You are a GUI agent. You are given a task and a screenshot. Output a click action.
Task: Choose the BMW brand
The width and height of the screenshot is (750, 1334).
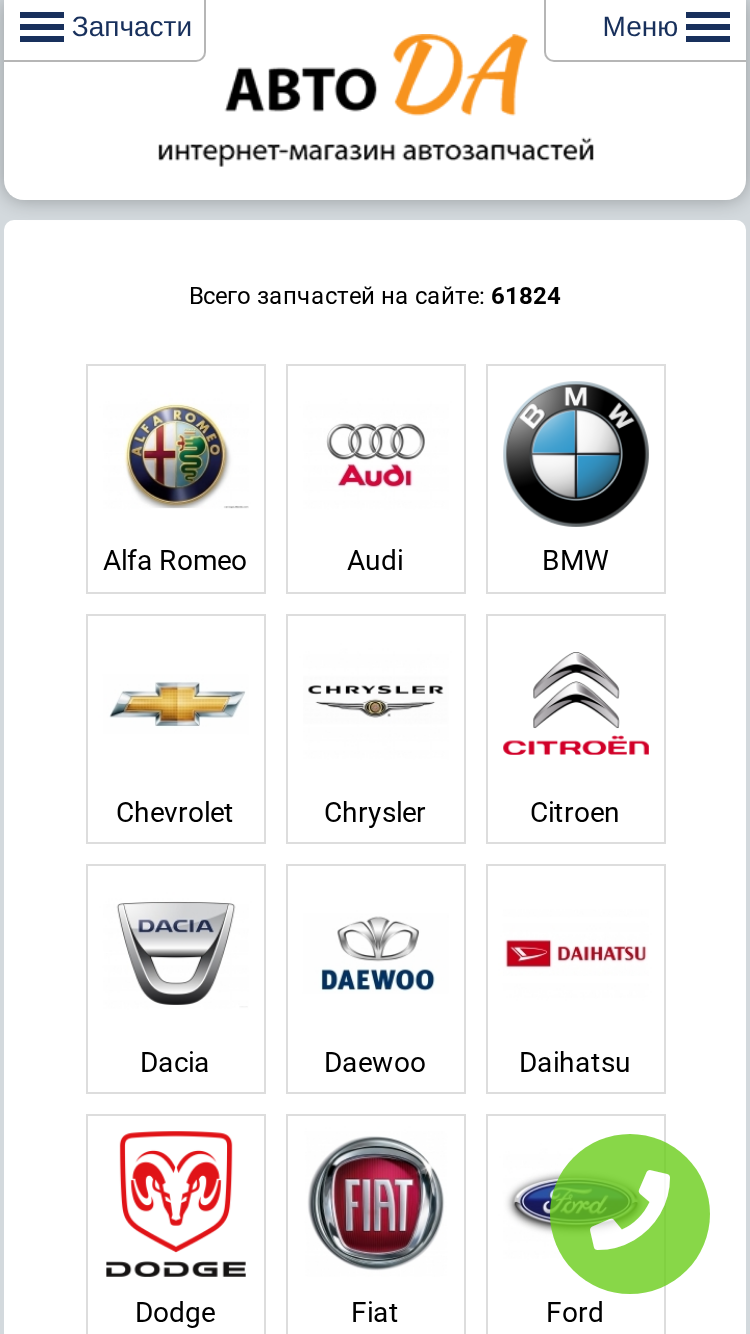tap(576, 479)
